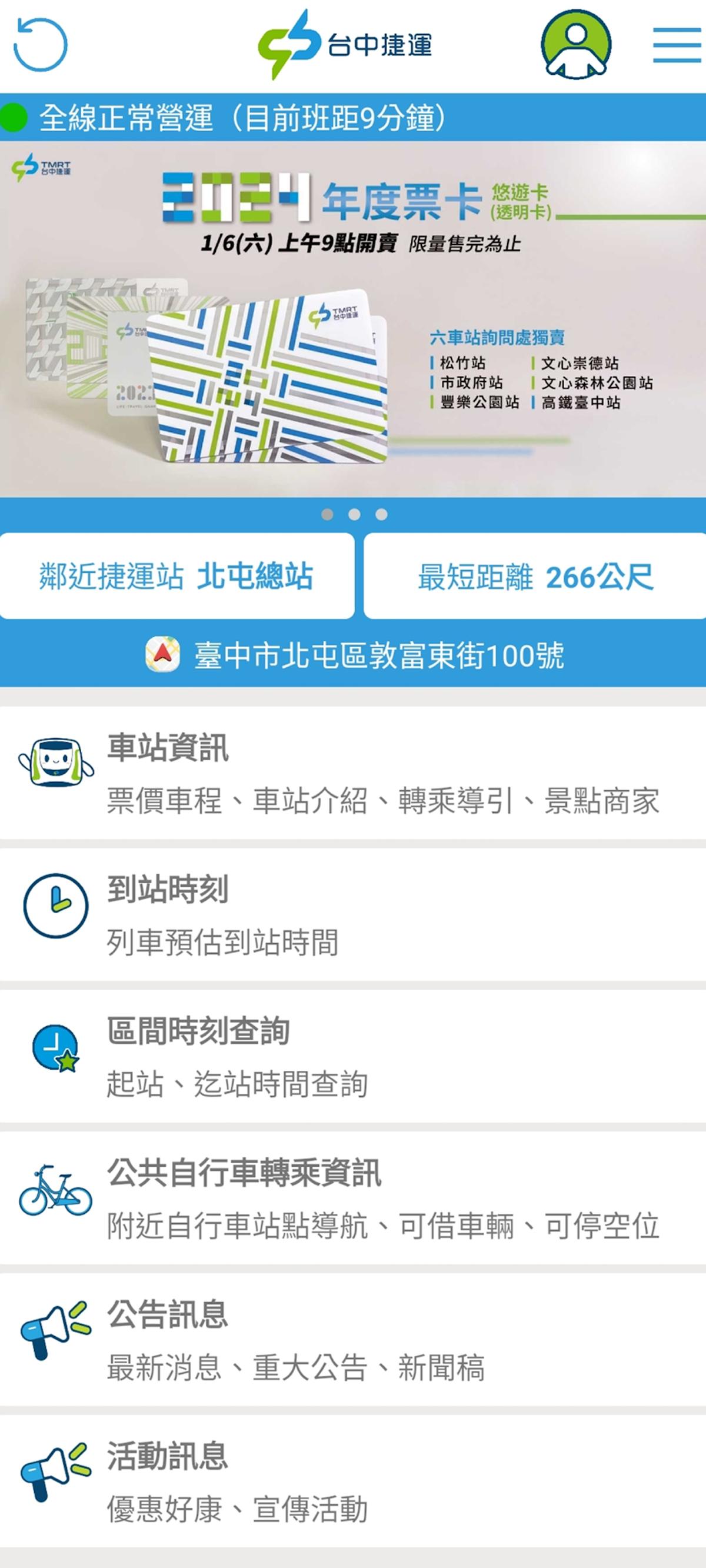Open the hamburger menu
706x1568 pixels.
click(x=676, y=45)
